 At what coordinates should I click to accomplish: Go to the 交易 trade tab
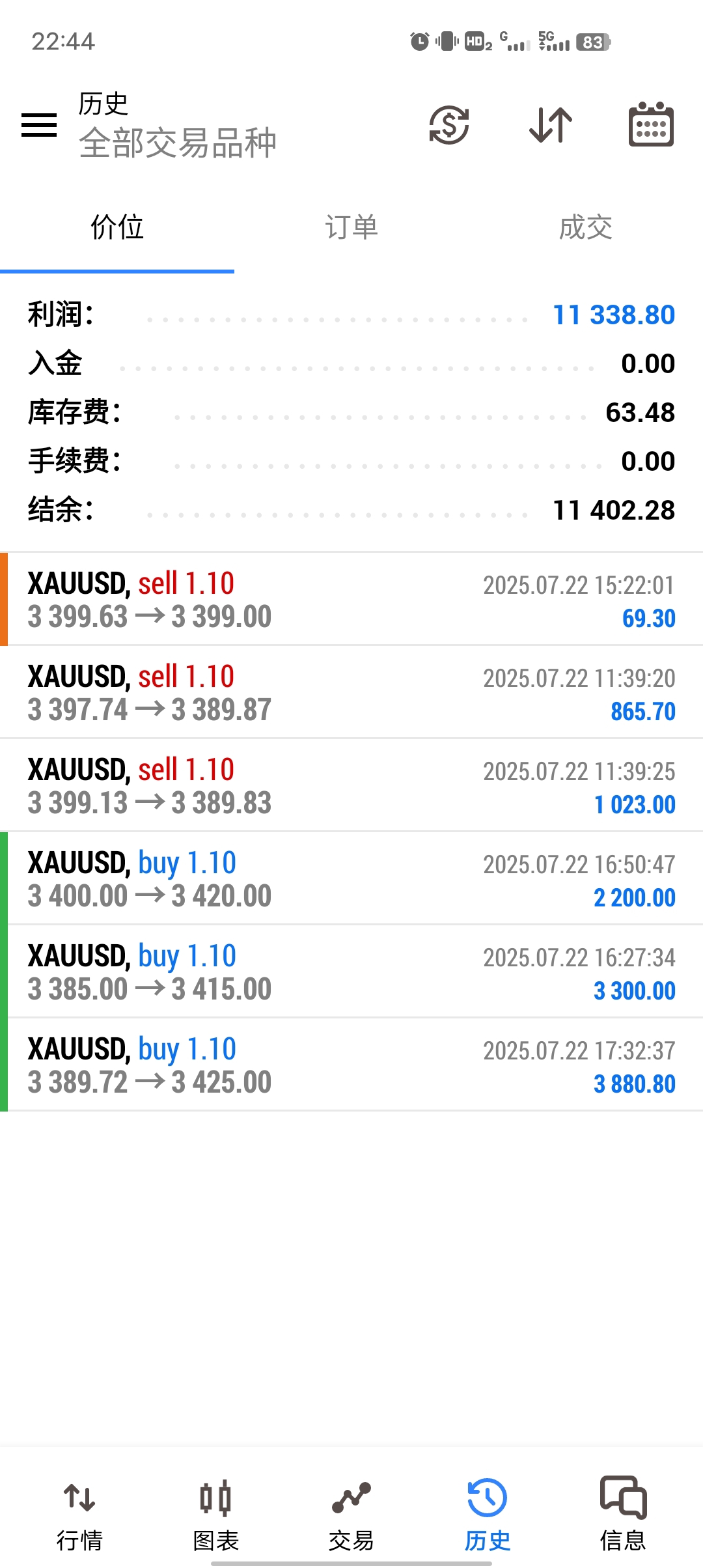click(x=351, y=1515)
